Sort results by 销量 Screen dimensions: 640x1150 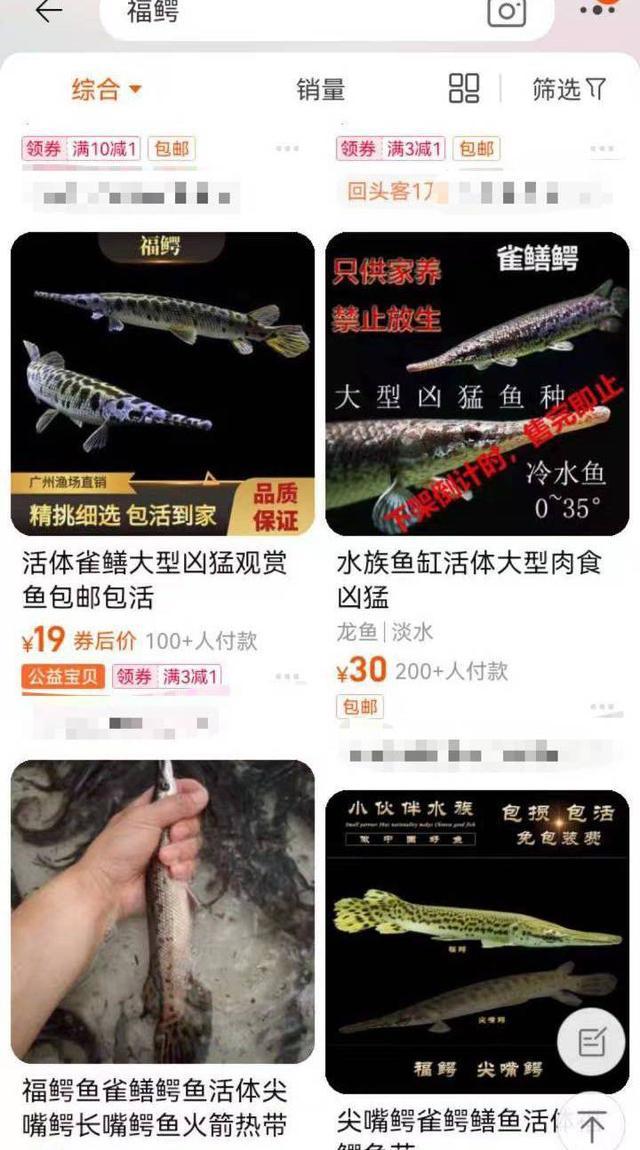pyautogui.click(x=320, y=90)
